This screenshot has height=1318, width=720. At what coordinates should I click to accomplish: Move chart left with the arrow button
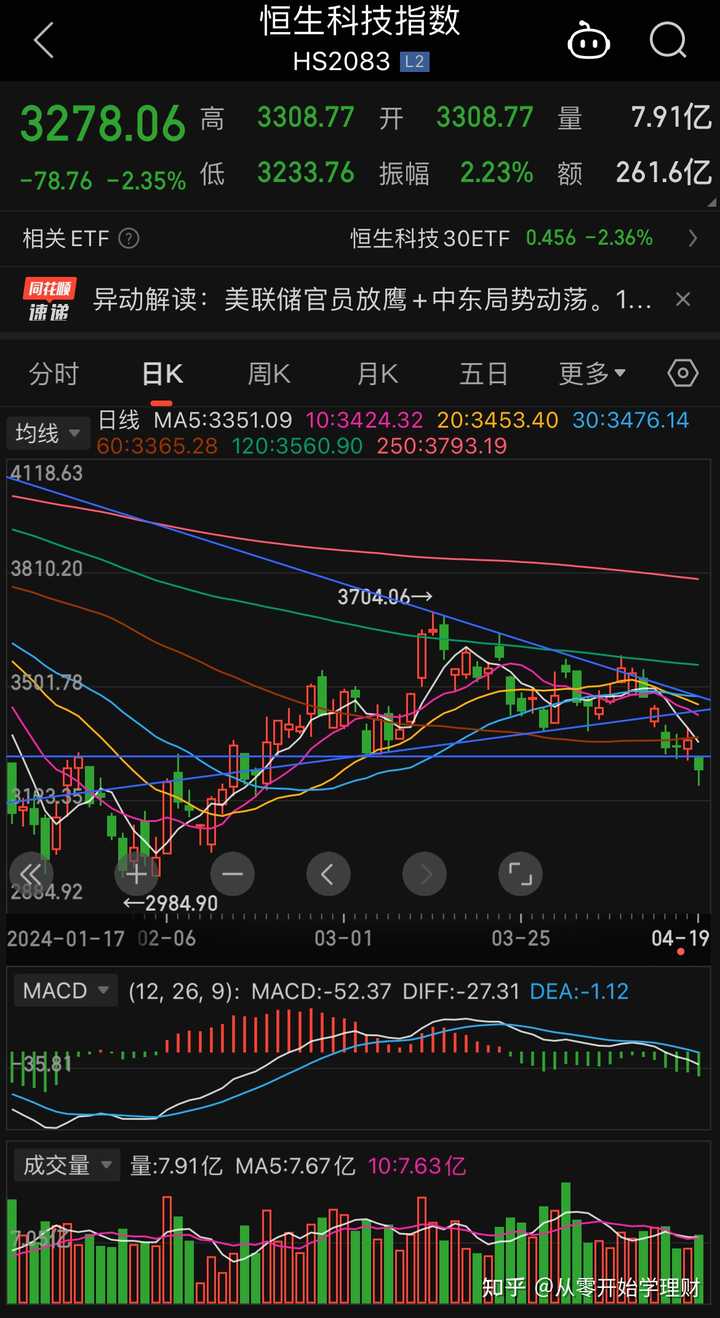[x=328, y=874]
